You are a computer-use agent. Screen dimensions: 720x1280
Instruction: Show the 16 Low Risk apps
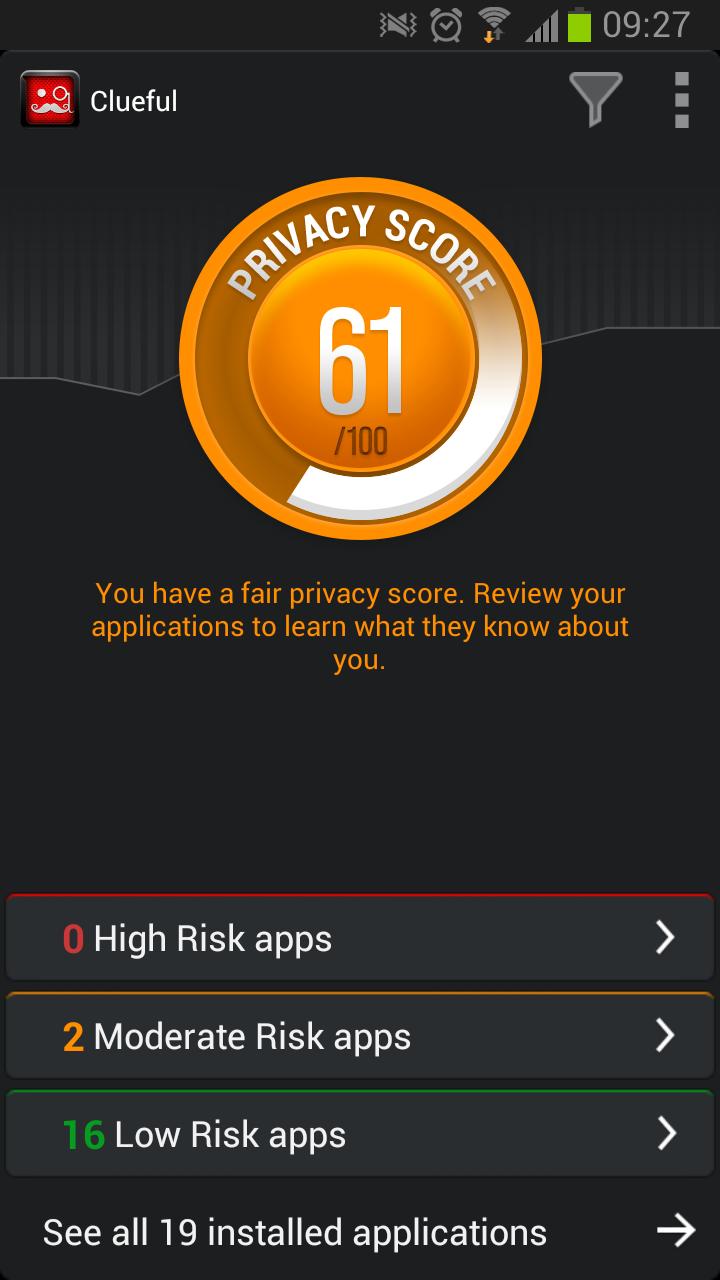tap(360, 1134)
